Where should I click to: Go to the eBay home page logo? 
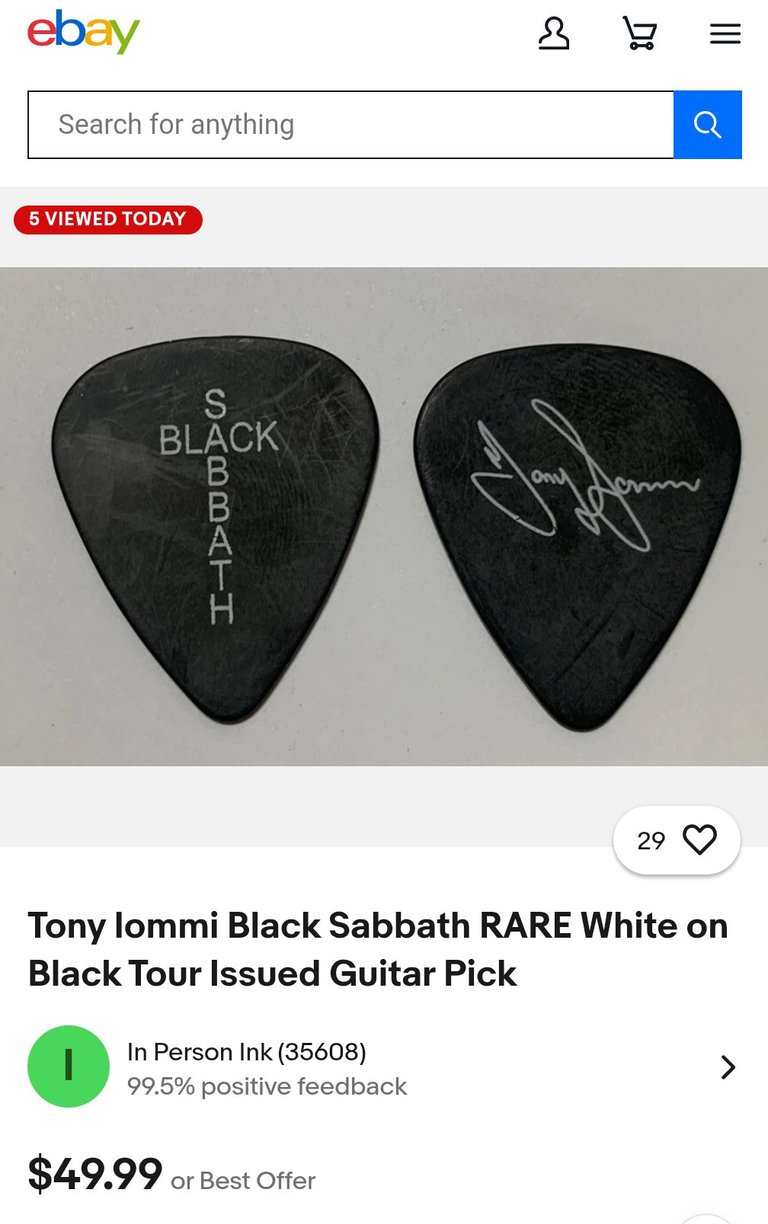click(x=83, y=33)
